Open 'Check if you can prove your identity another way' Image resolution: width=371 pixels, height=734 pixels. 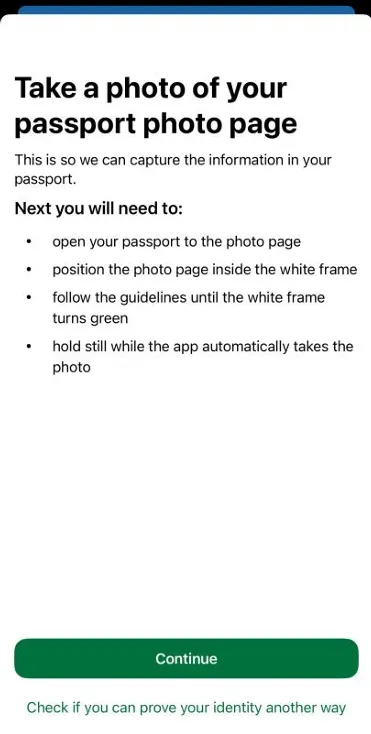click(x=186, y=707)
